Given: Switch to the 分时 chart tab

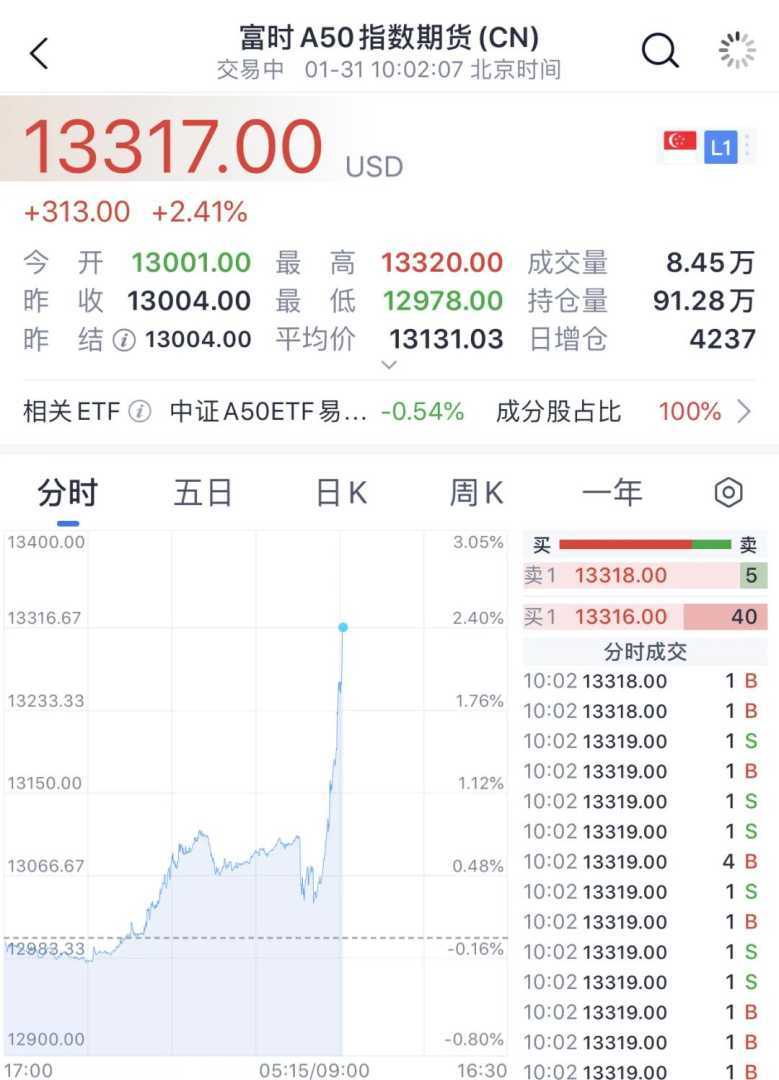Looking at the screenshot, I should pyautogui.click(x=68, y=492).
